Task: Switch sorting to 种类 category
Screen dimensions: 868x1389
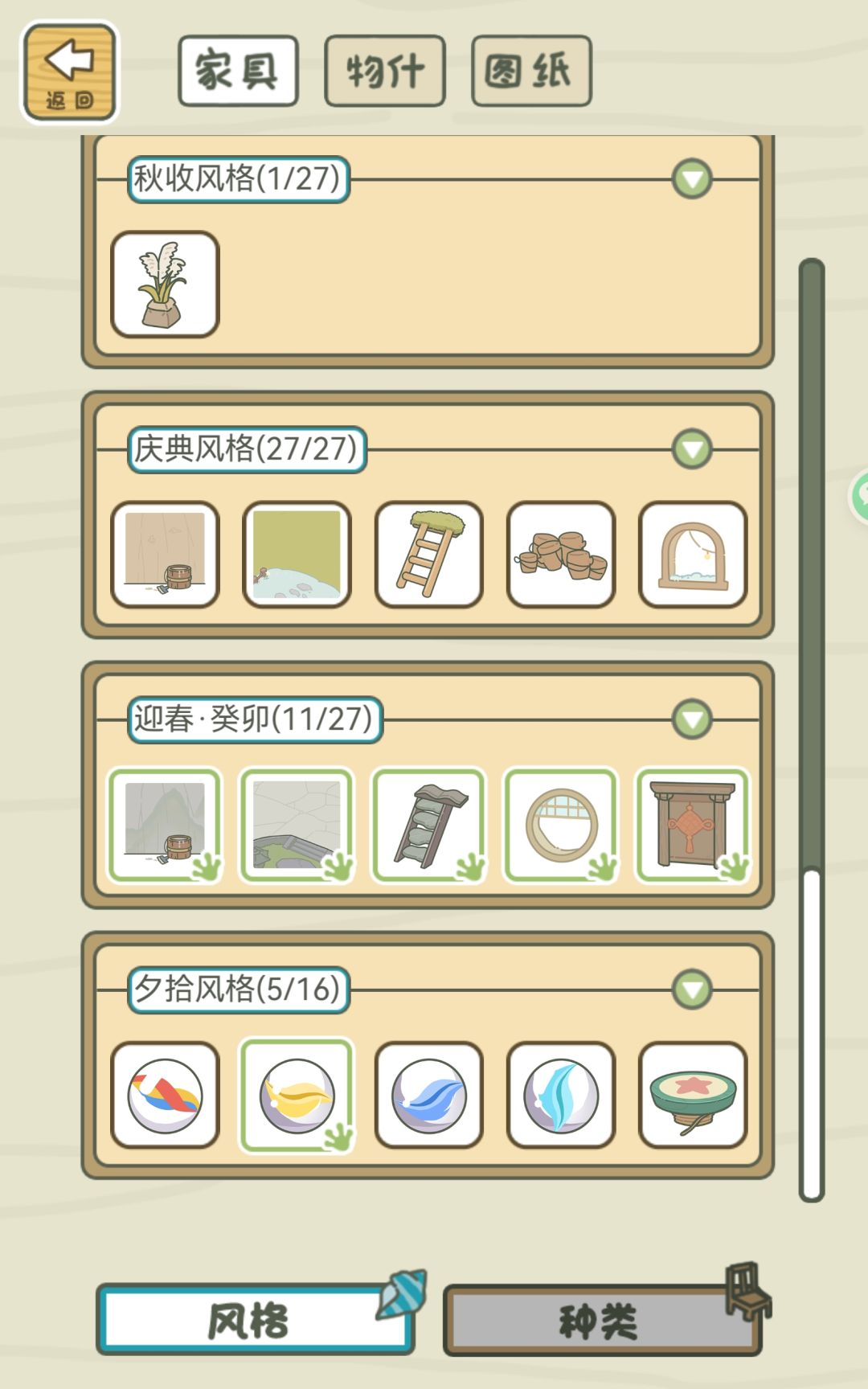Action: 601,1320
